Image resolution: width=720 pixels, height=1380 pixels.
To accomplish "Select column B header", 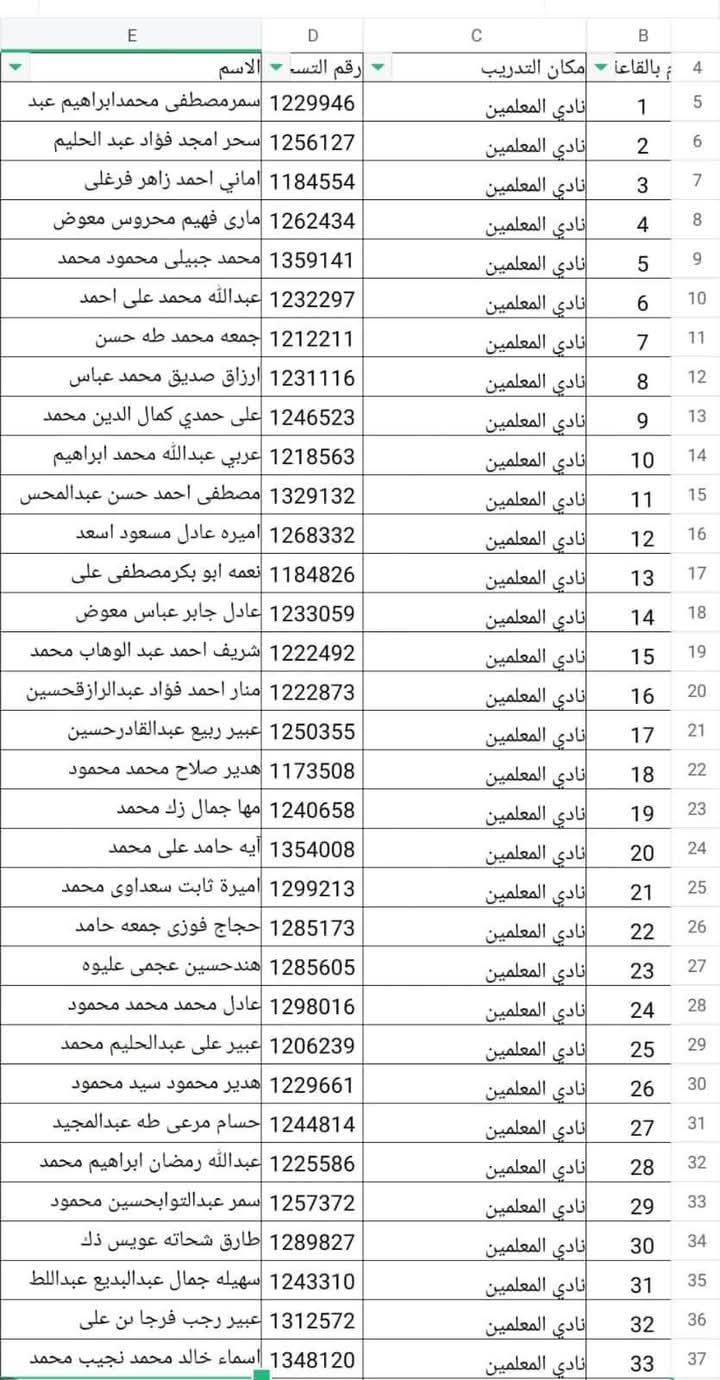I will pos(643,35).
